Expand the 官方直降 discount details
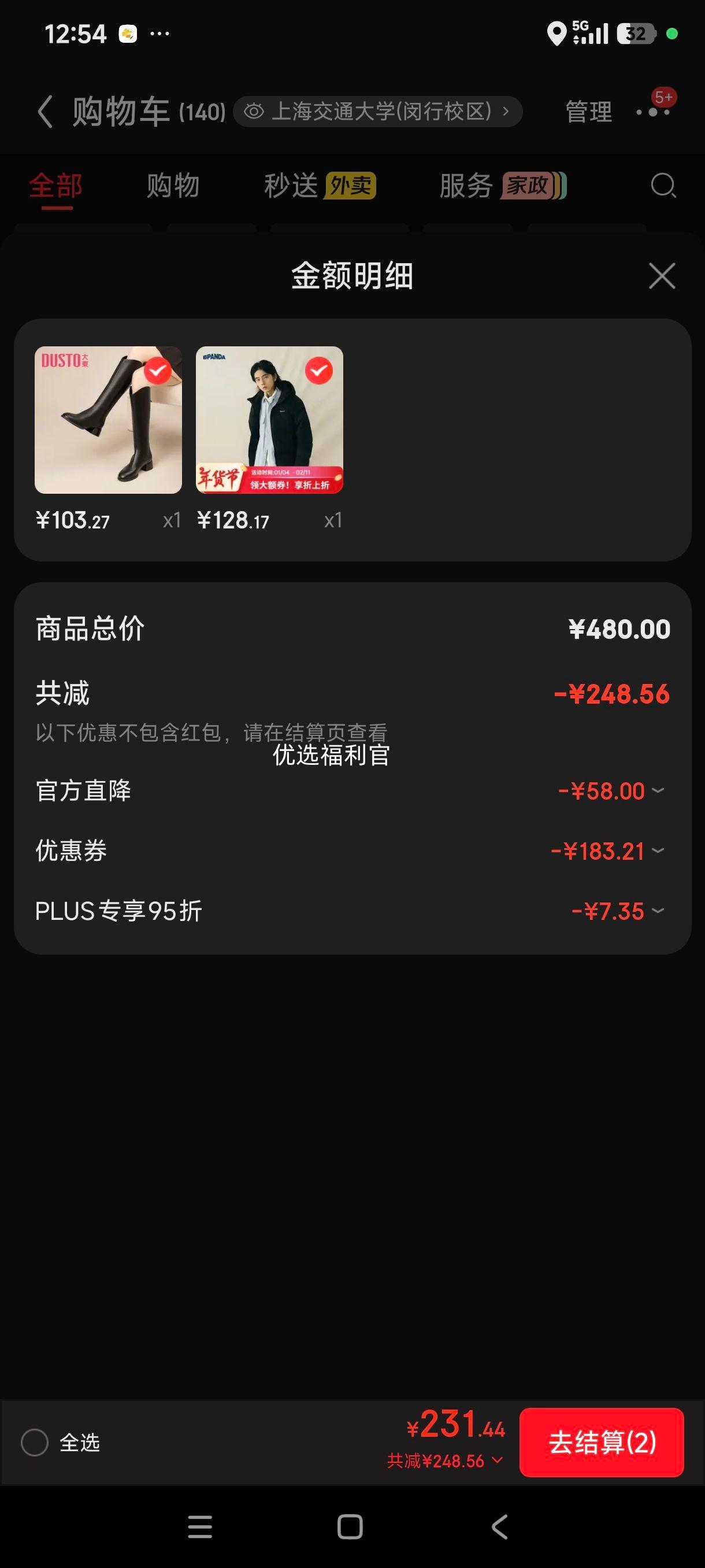The height and width of the screenshot is (1568, 705). click(658, 790)
